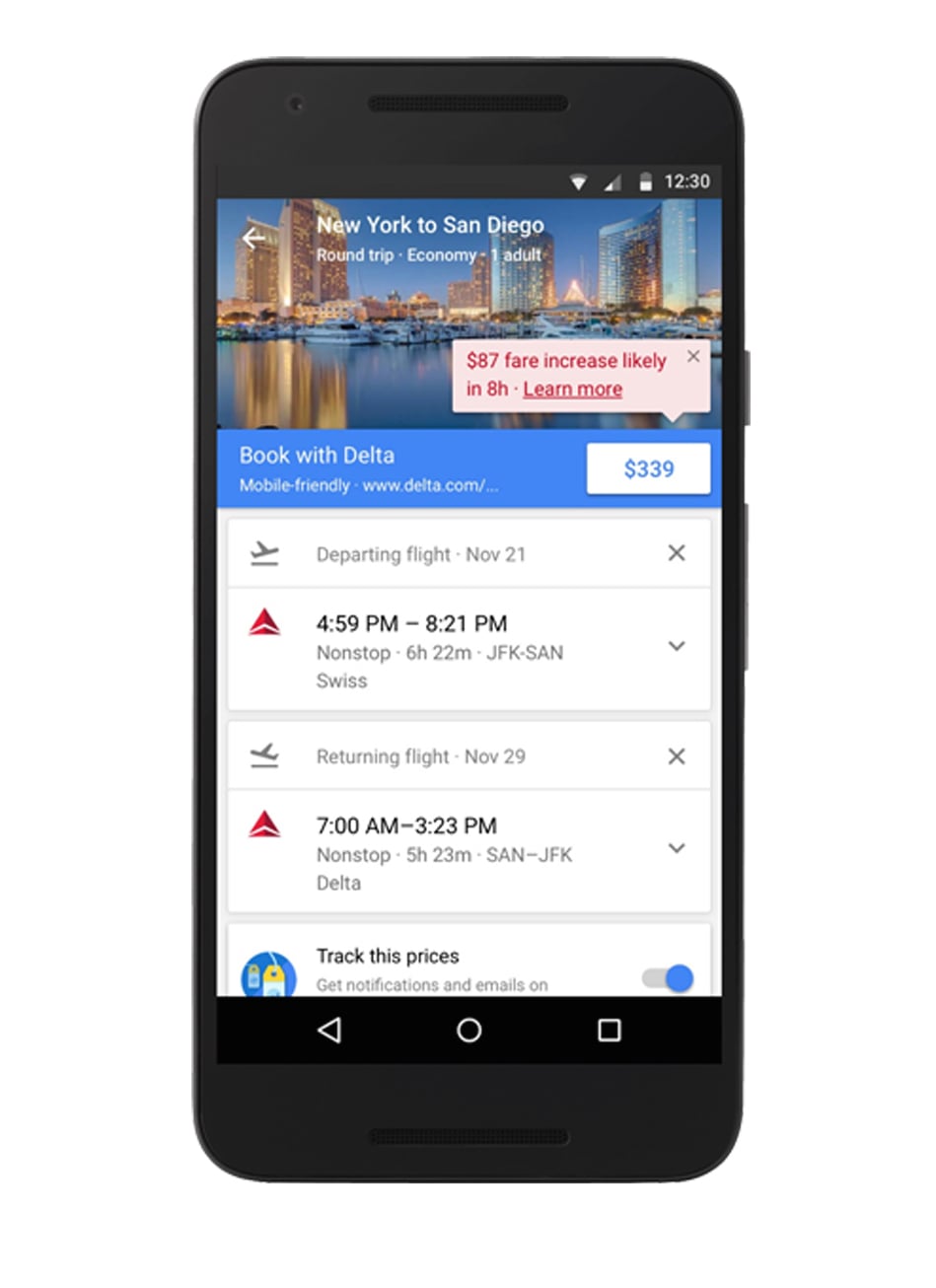
Task: Remove the returning flight on Nov 29
Action: coord(677,756)
